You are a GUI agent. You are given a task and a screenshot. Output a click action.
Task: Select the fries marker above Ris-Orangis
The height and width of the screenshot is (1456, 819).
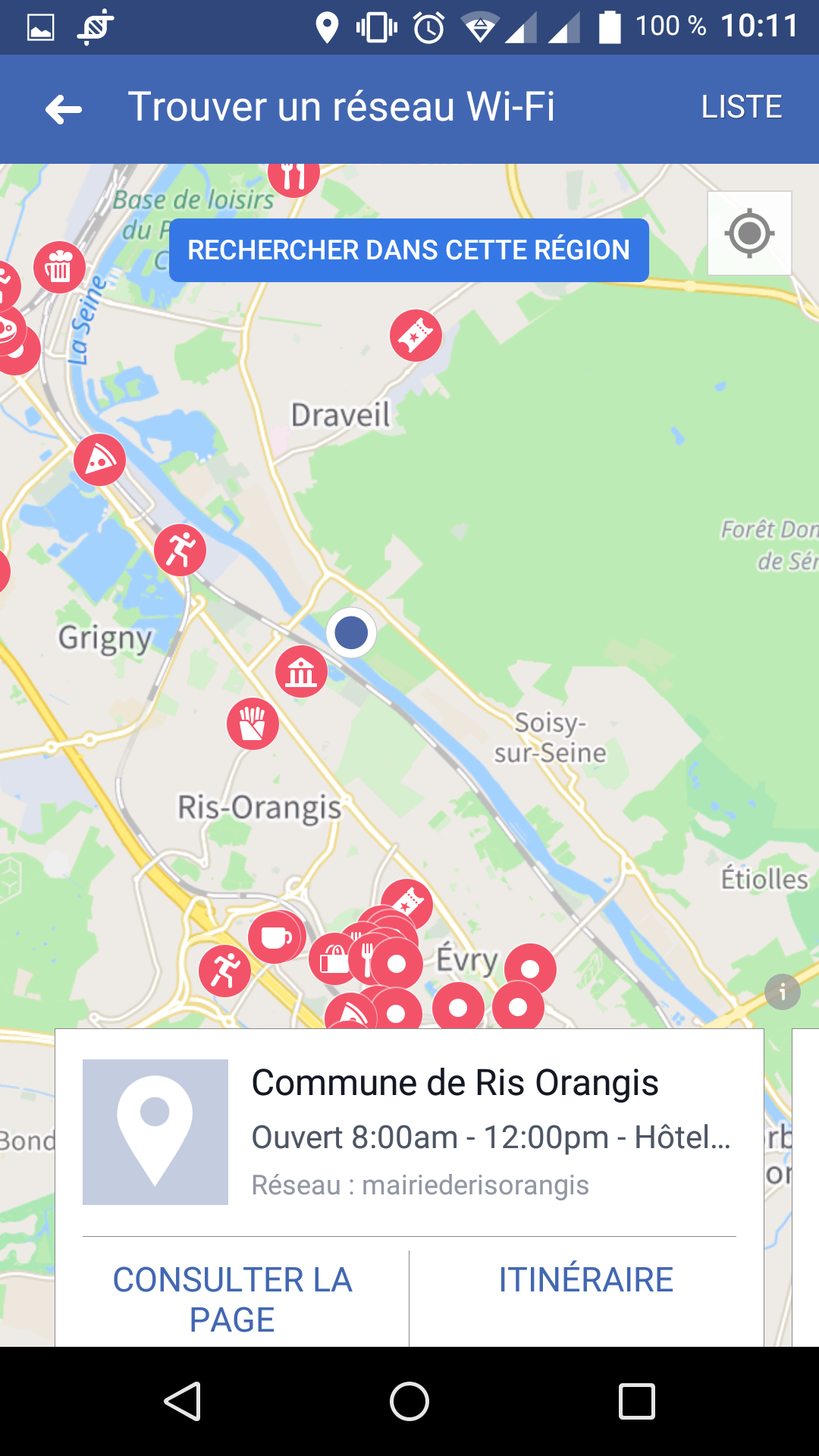tap(253, 723)
